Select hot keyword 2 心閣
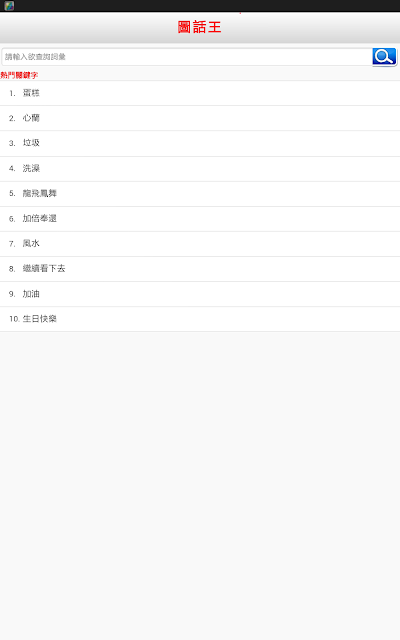Image resolution: width=400 pixels, height=640 pixels. click(x=200, y=118)
